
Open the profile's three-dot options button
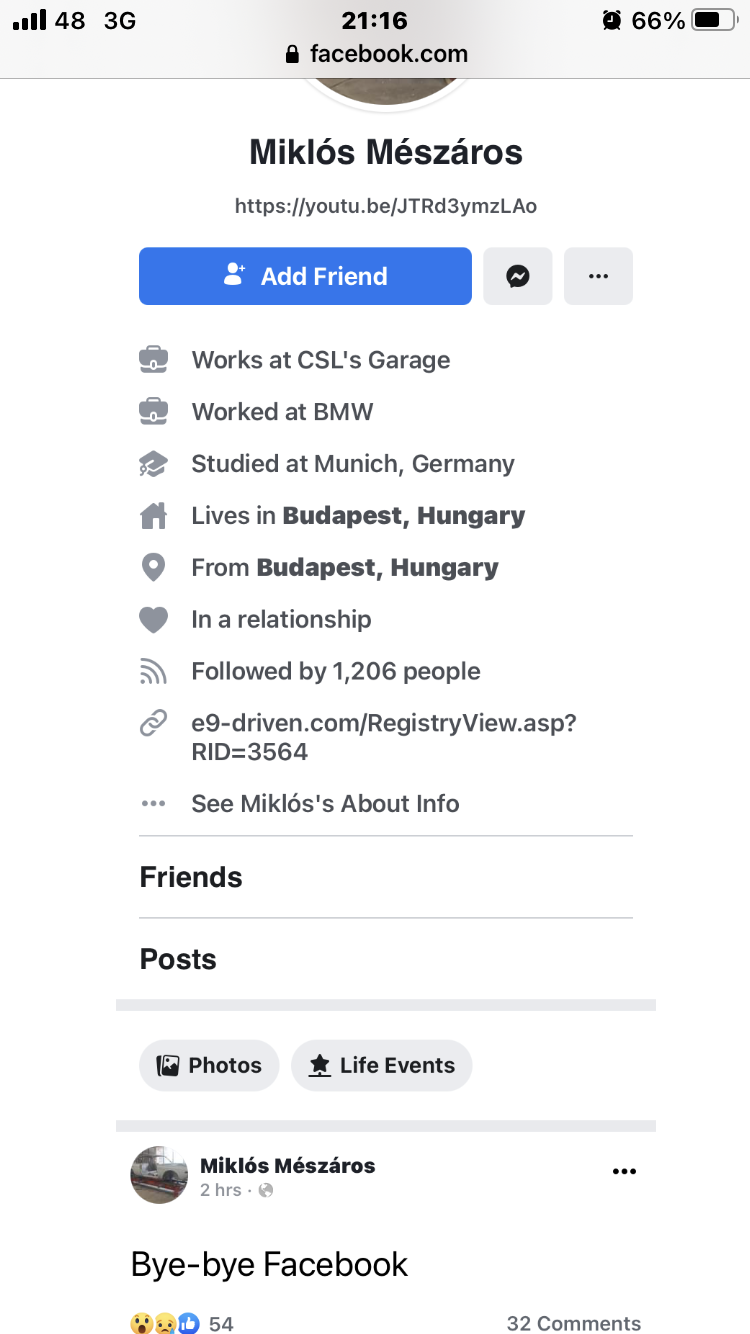[x=599, y=276]
